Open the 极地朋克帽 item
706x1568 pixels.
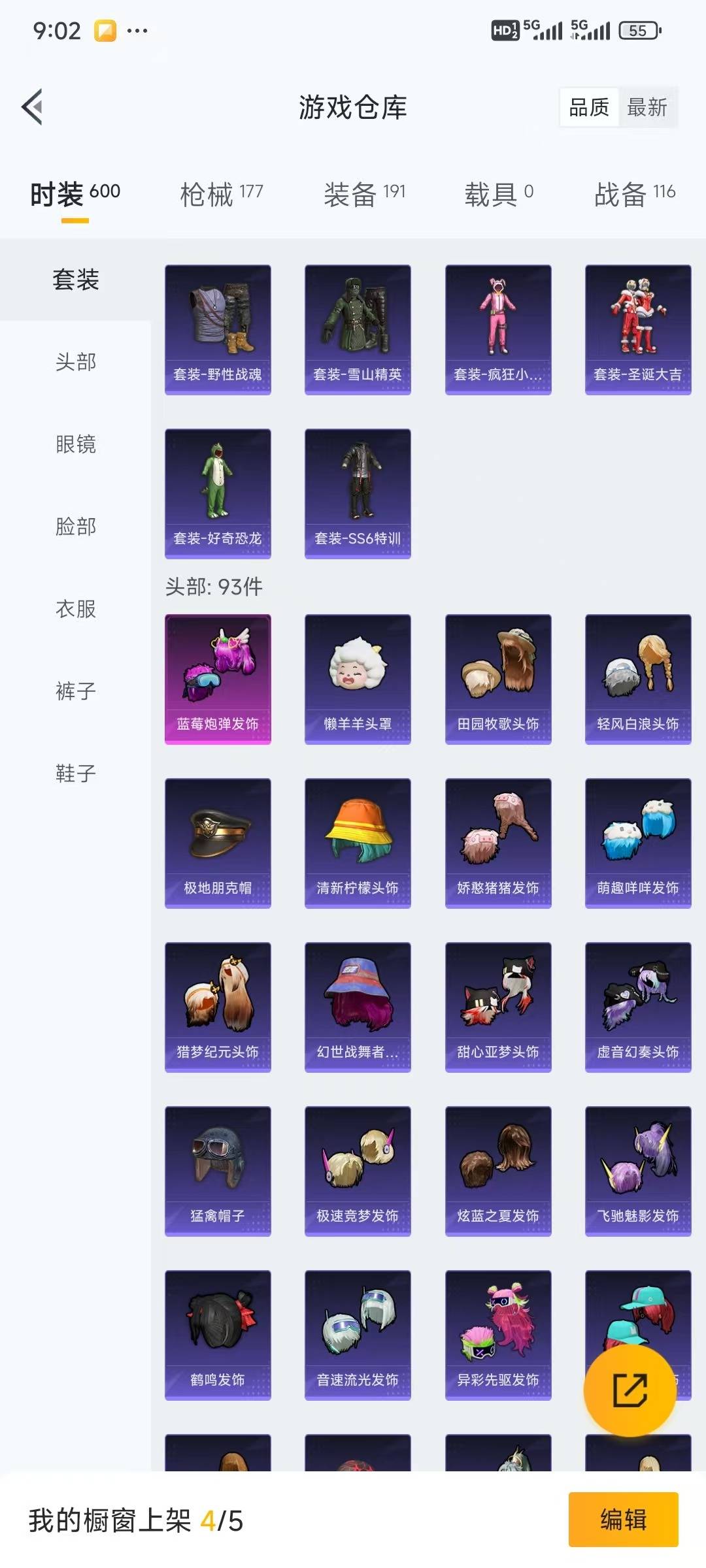click(x=218, y=843)
